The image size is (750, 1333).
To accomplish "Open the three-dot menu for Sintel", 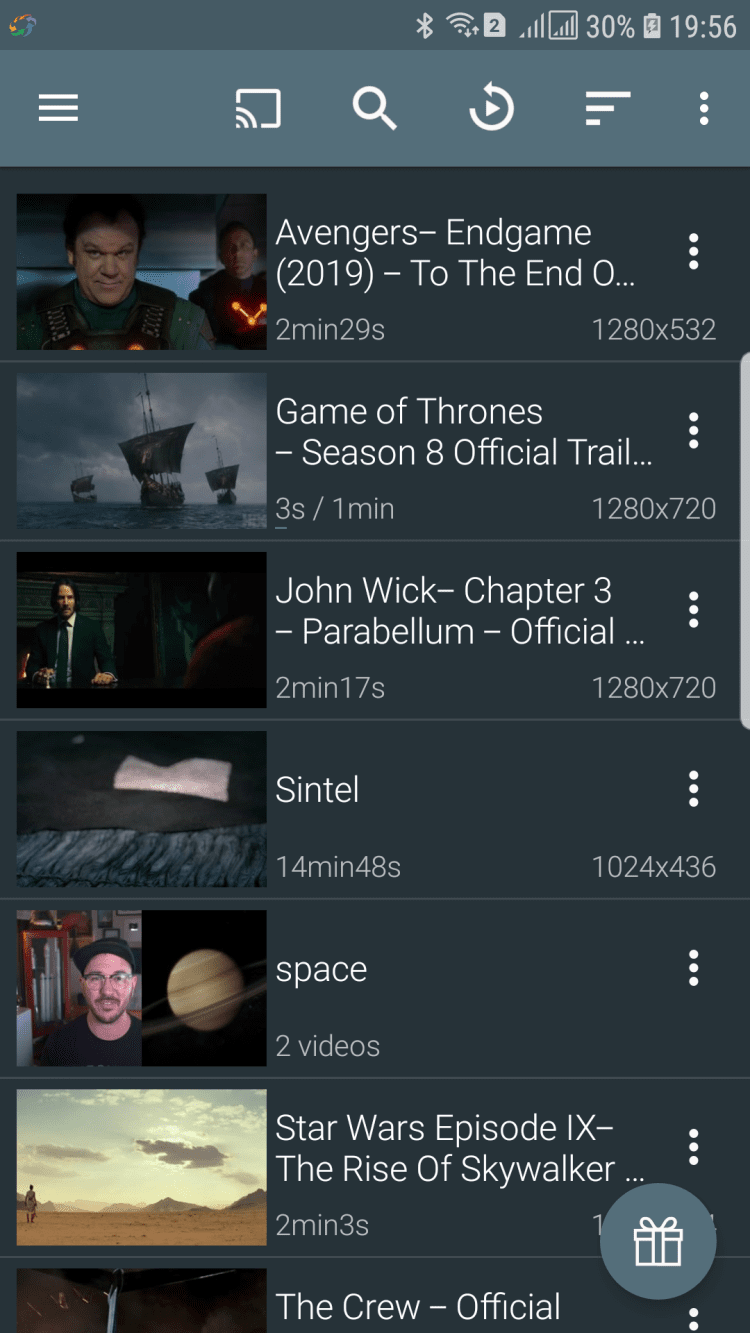I will tap(693, 789).
